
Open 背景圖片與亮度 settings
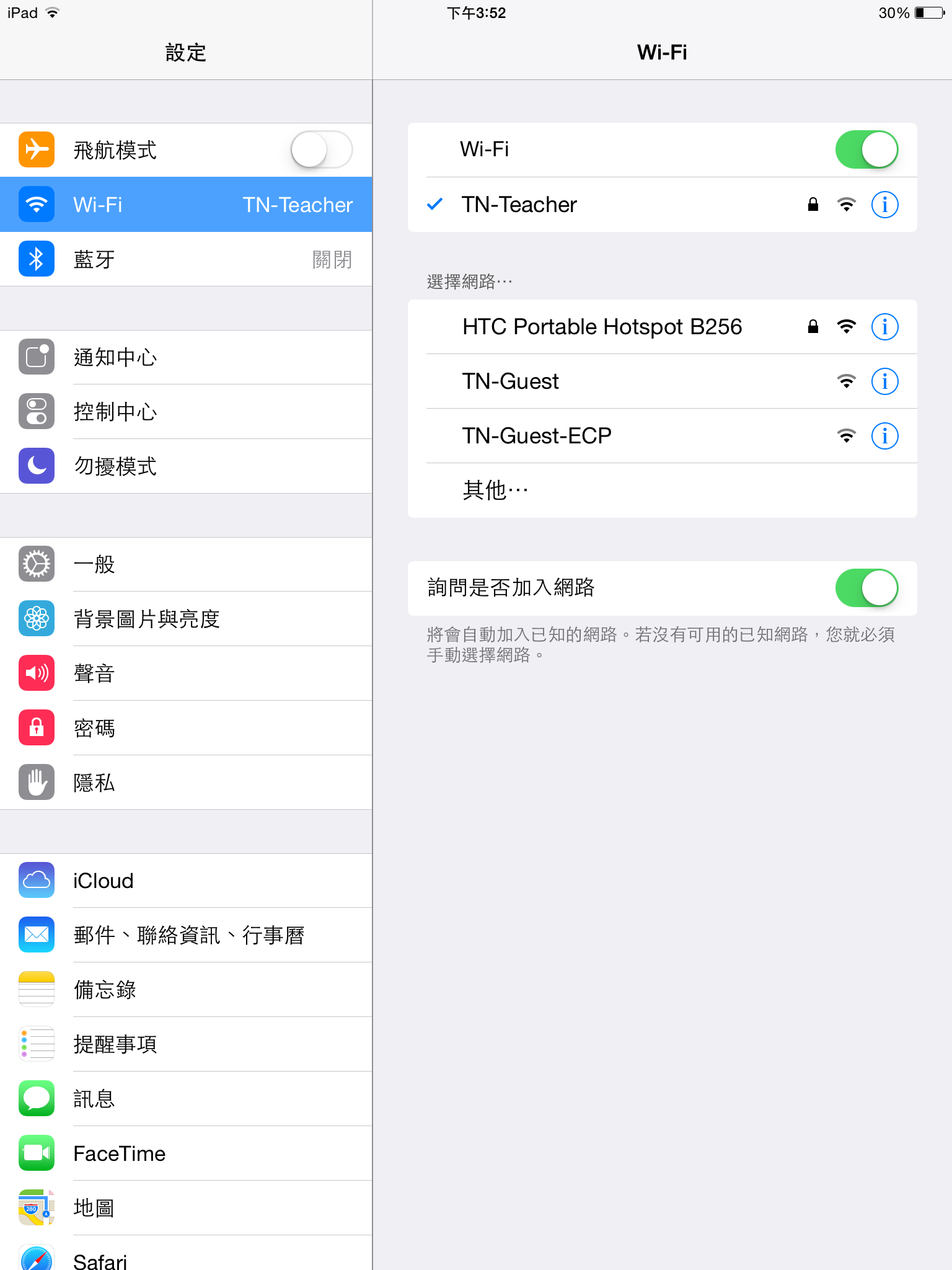(186, 619)
